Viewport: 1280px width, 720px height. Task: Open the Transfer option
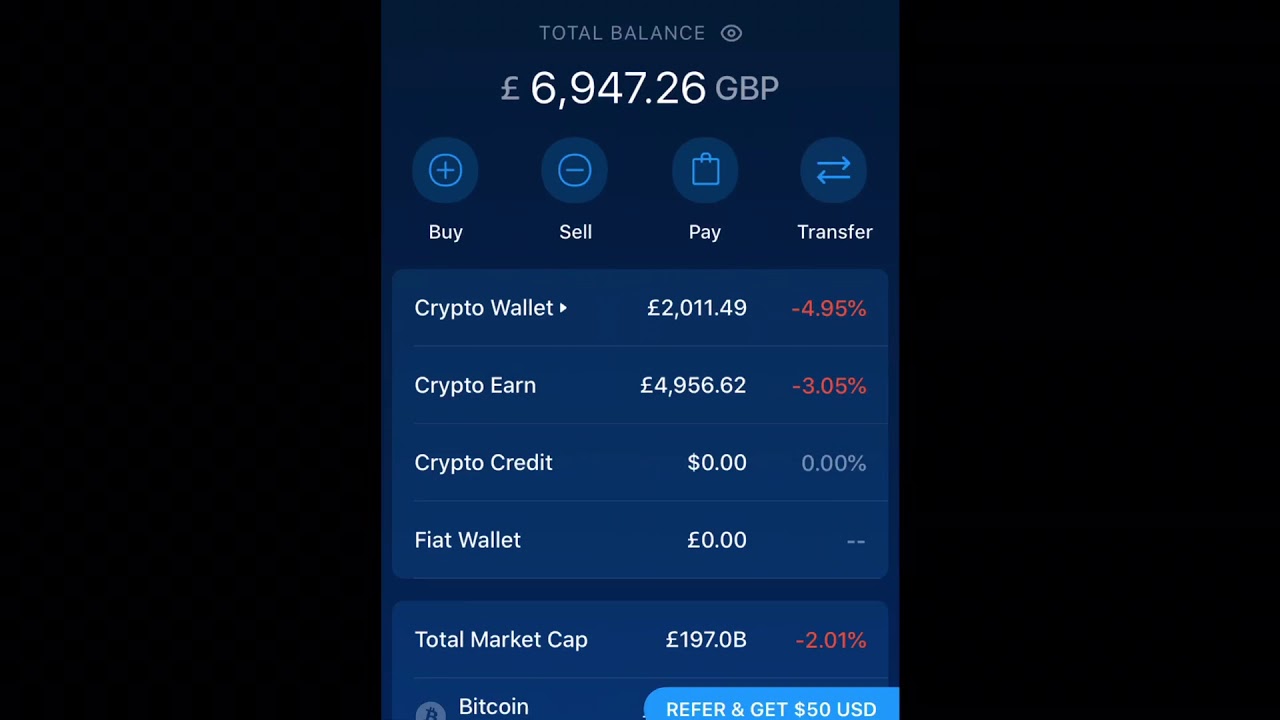tap(834, 171)
